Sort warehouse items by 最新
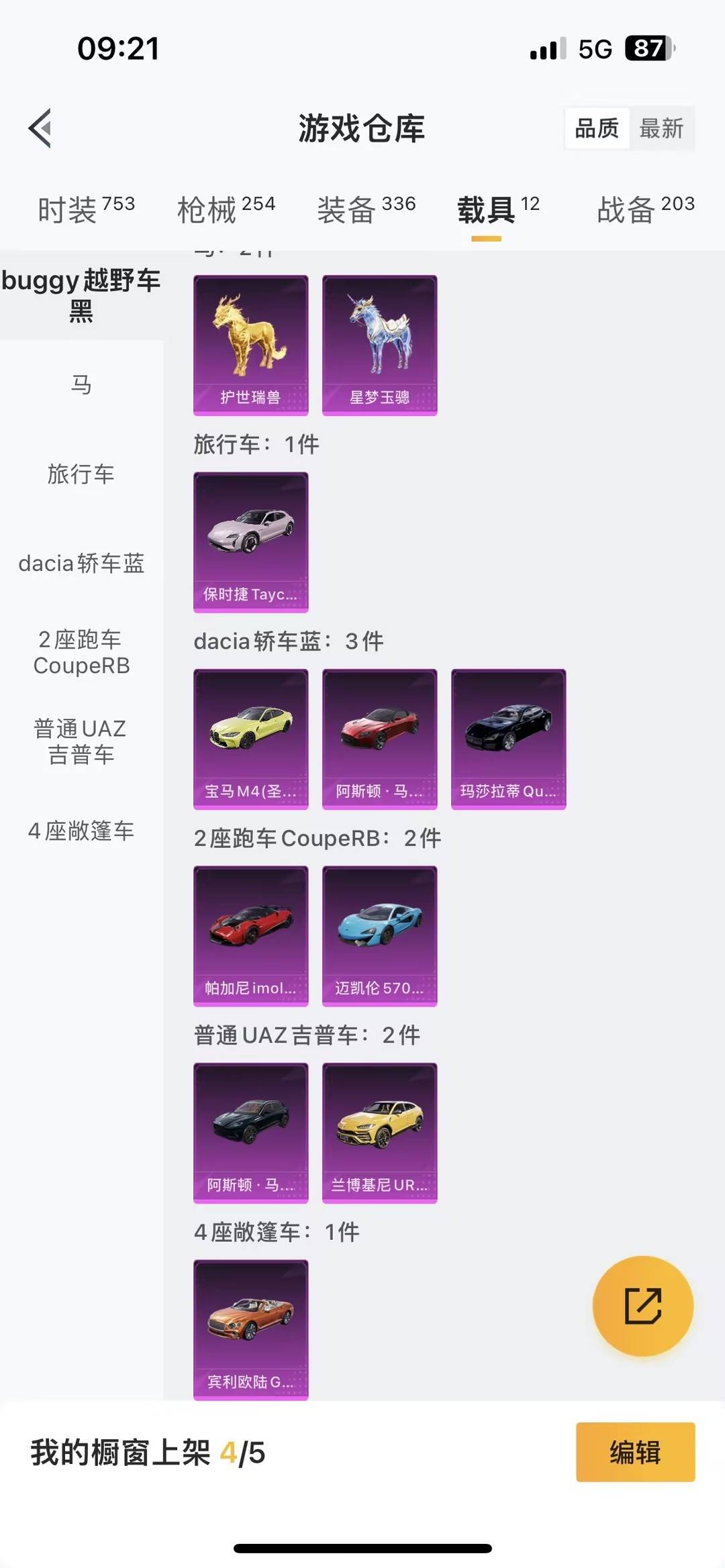Viewport: 725px width, 1568px height. [661, 129]
